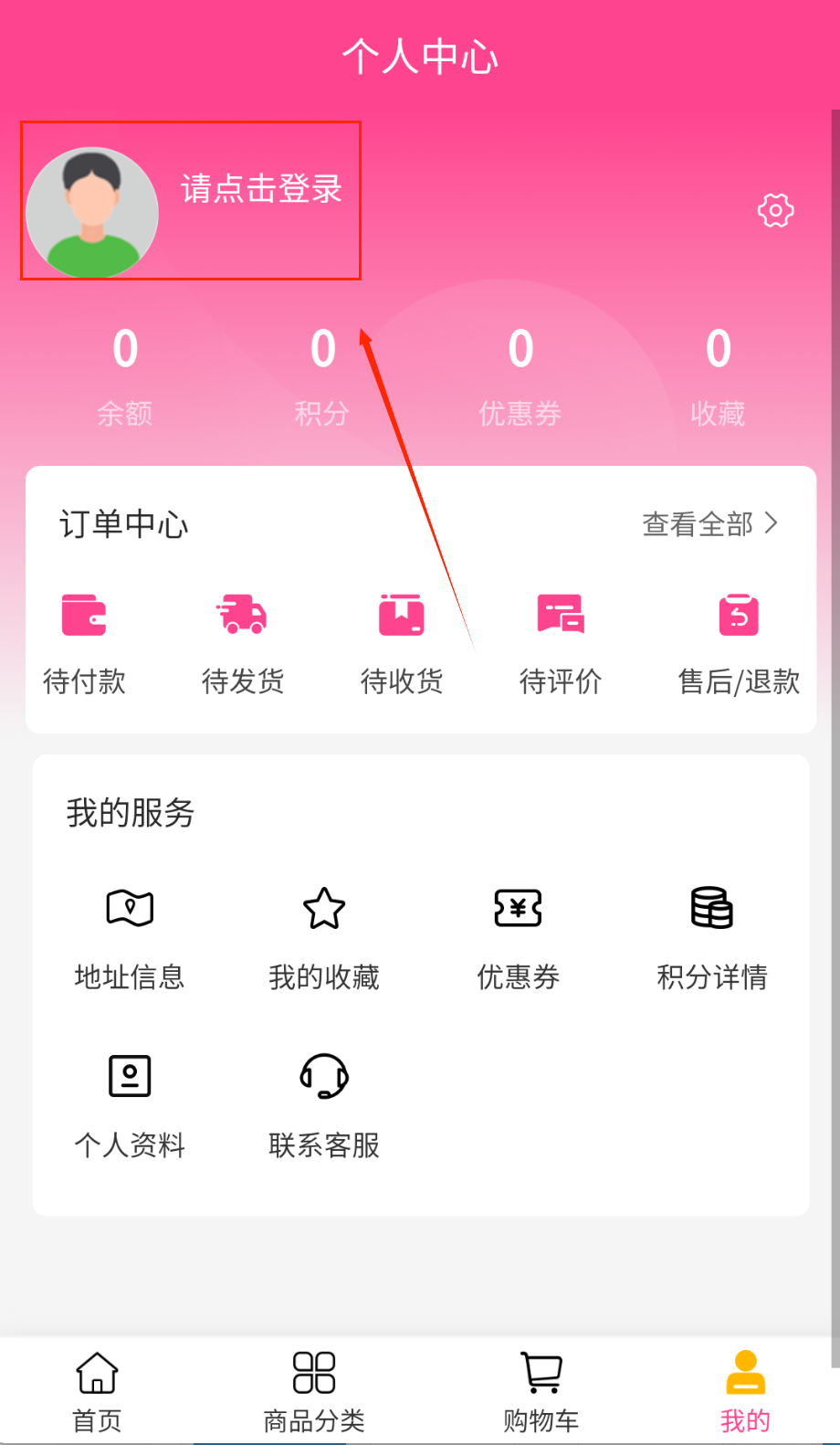
Task: Open 待评价 orders
Action: [x=561, y=639]
